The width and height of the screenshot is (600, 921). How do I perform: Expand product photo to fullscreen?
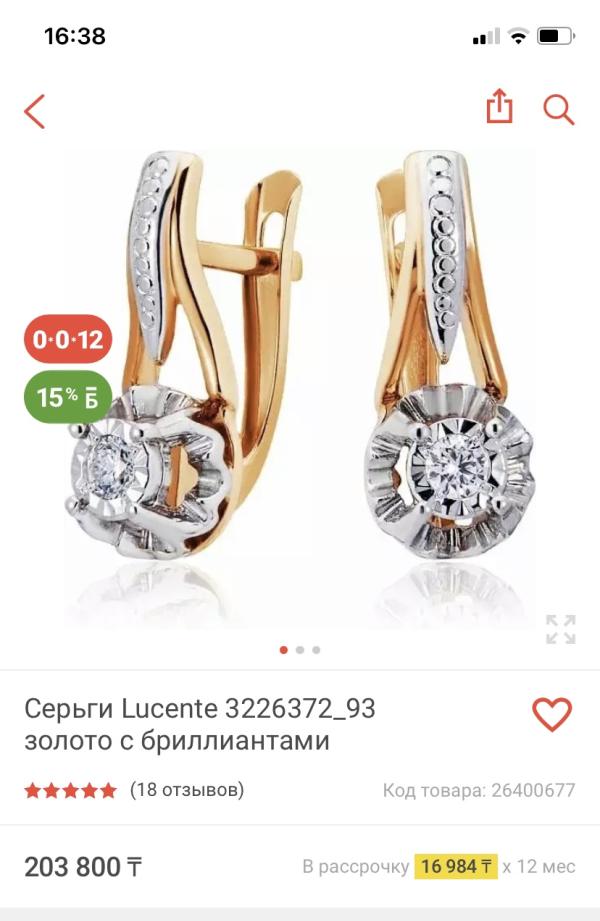pos(560,629)
